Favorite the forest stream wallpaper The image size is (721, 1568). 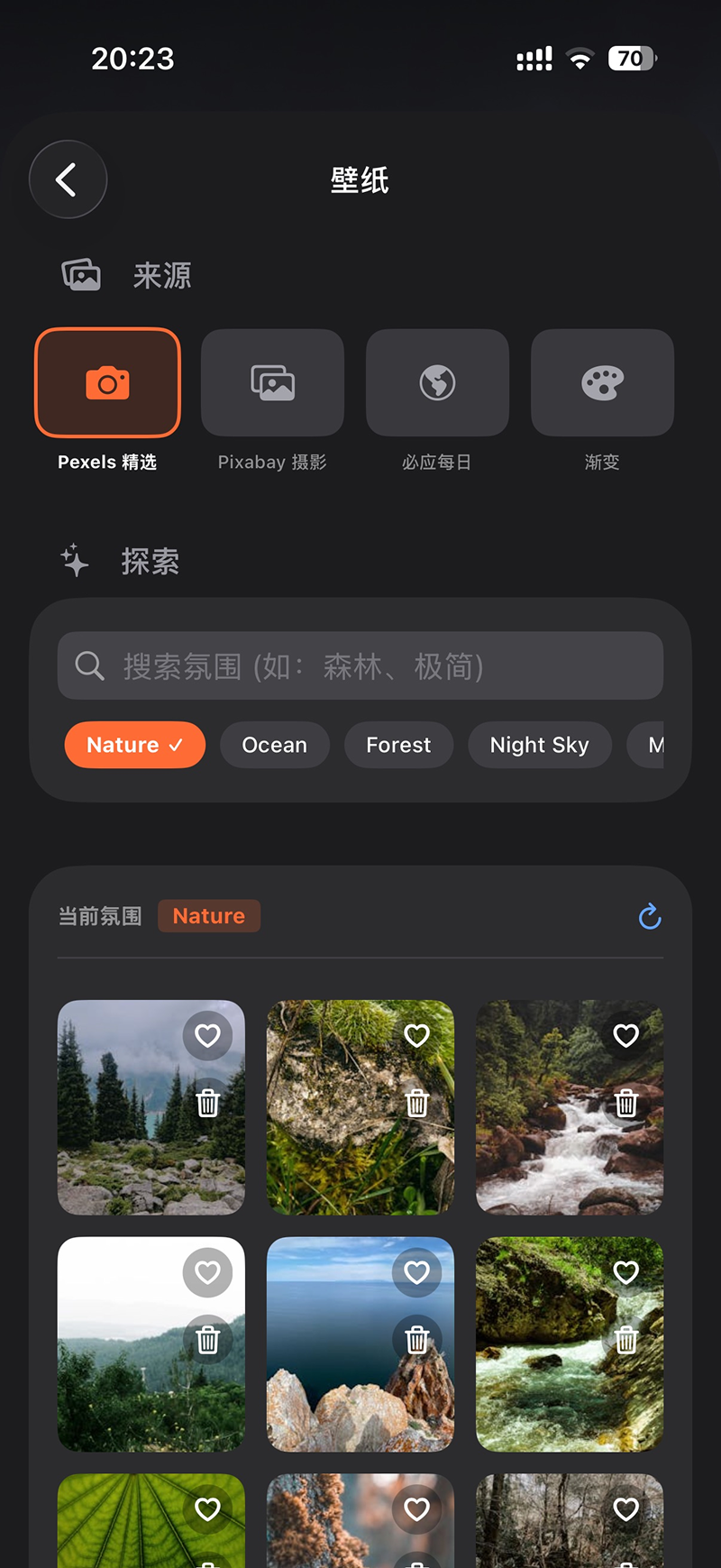(625, 1035)
